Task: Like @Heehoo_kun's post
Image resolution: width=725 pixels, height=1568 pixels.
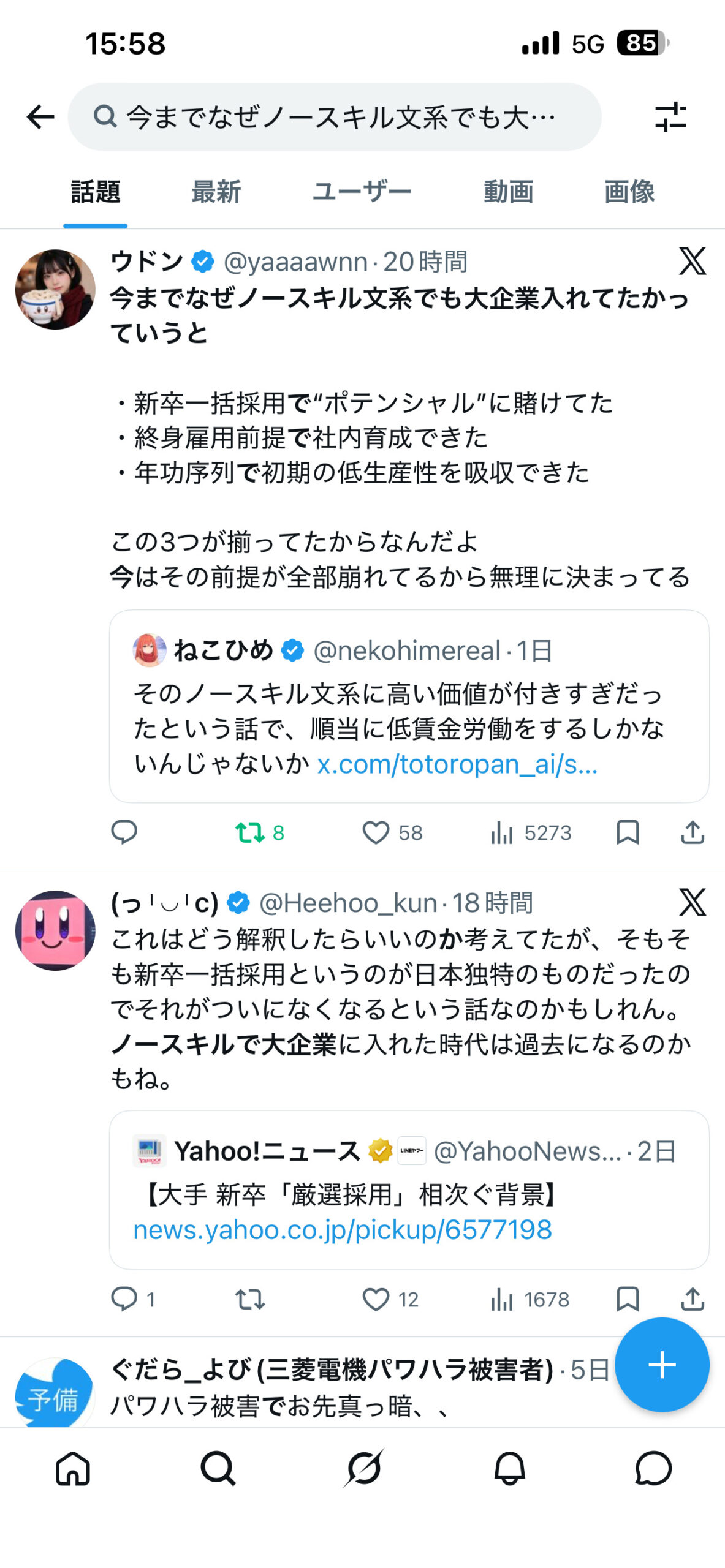Action: (x=376, y=1298)
